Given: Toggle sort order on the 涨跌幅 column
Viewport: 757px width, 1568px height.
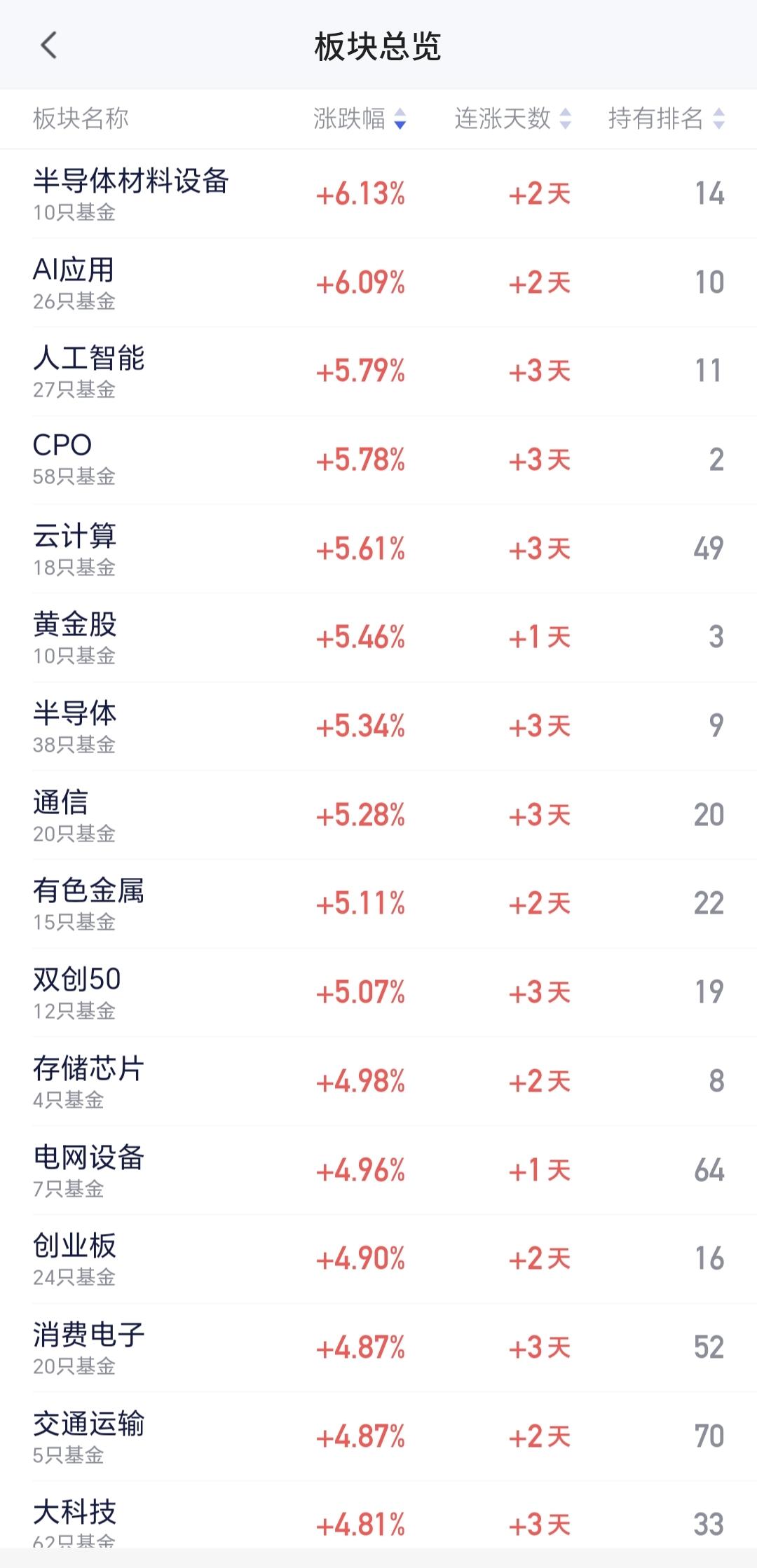Looking at the screenshot, I should 400,119.
